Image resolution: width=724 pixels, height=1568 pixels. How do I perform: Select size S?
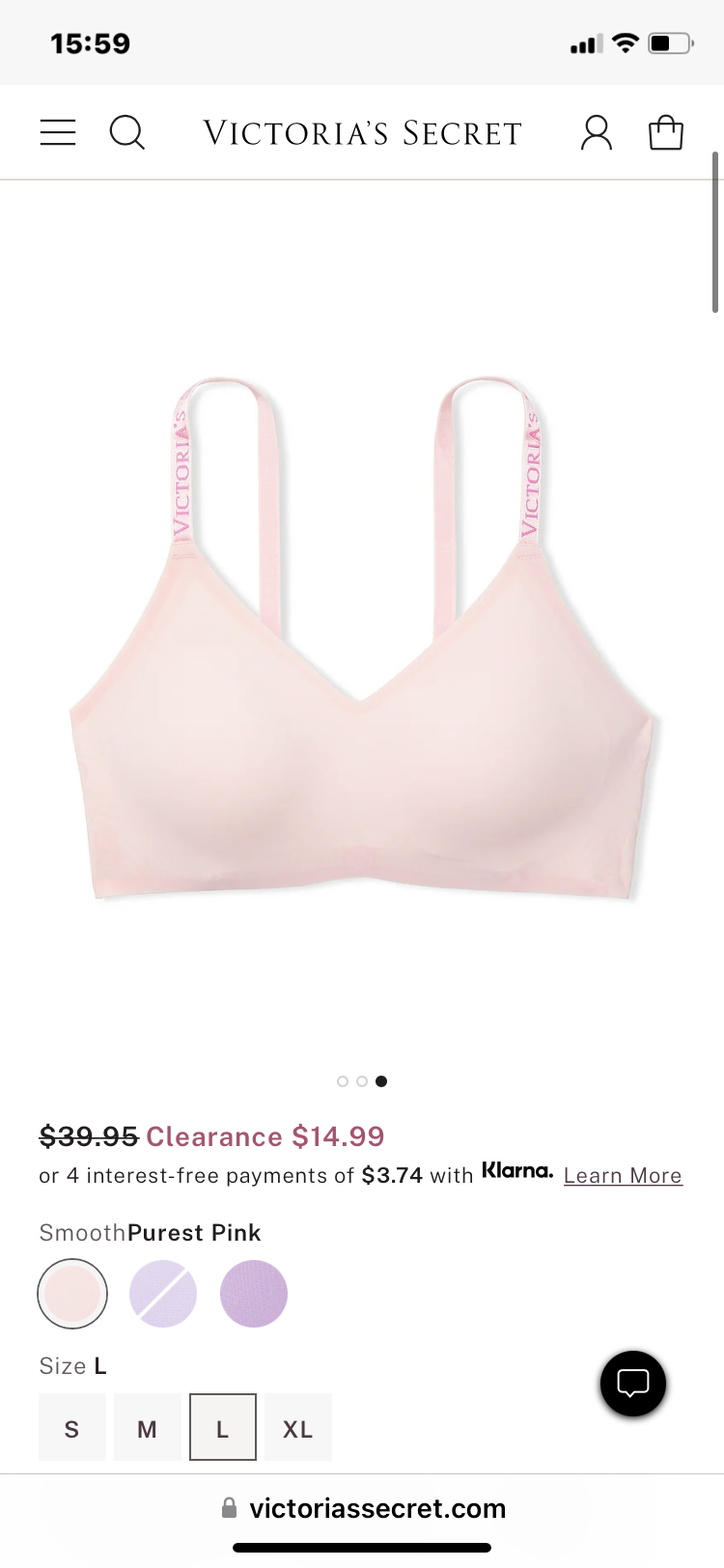click(72, 1427)
